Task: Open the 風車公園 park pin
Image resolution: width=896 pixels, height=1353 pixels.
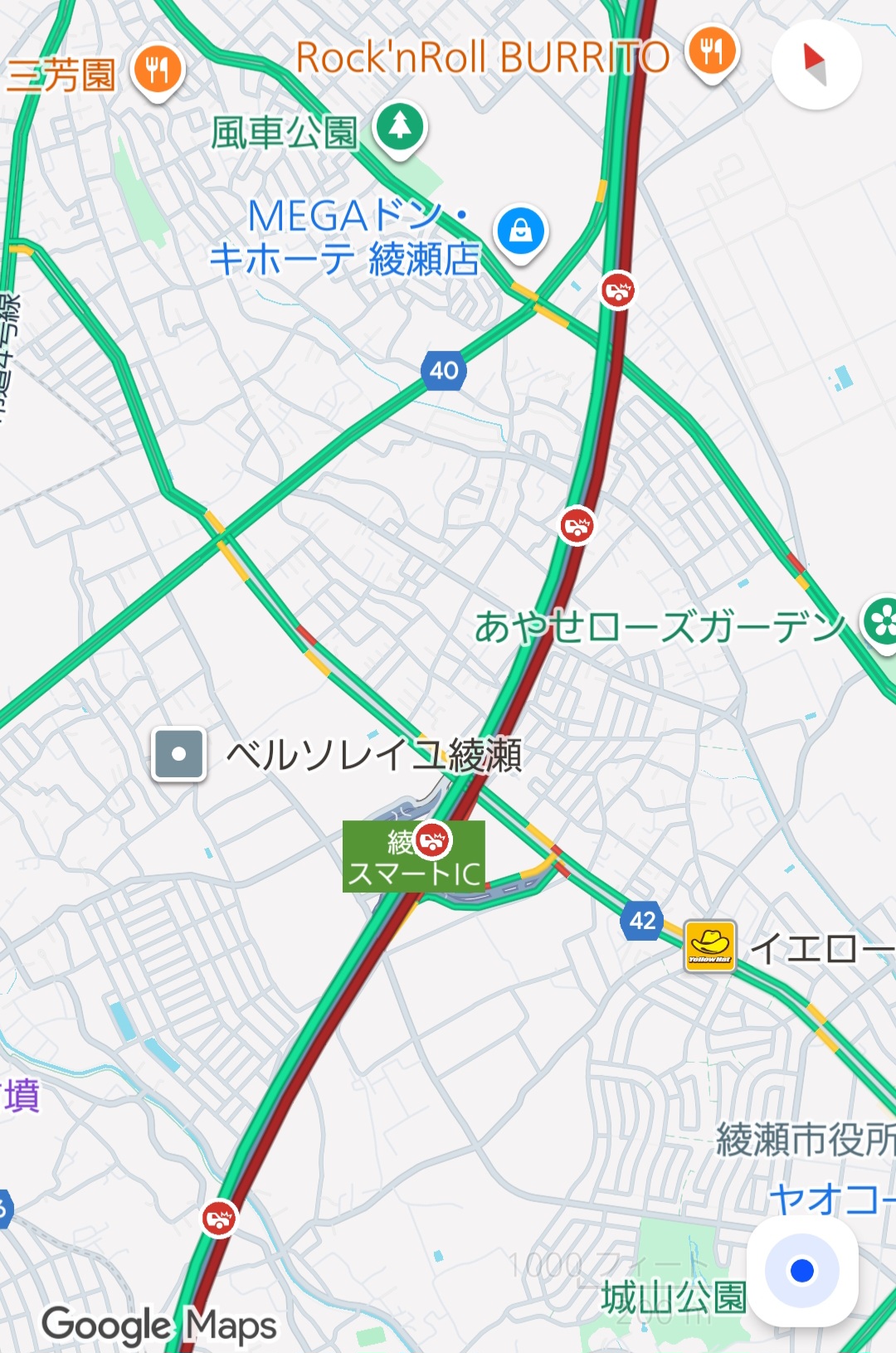Action: [x=400, y=128]
